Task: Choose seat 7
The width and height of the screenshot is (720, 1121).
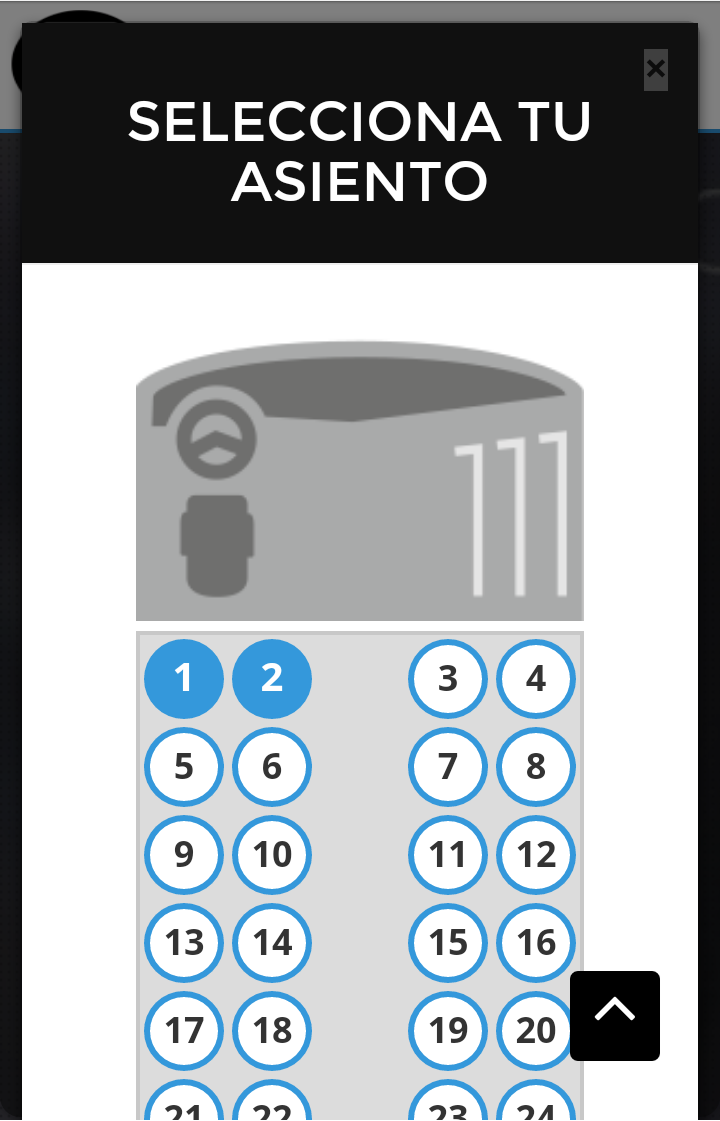Action: point(448,767)
